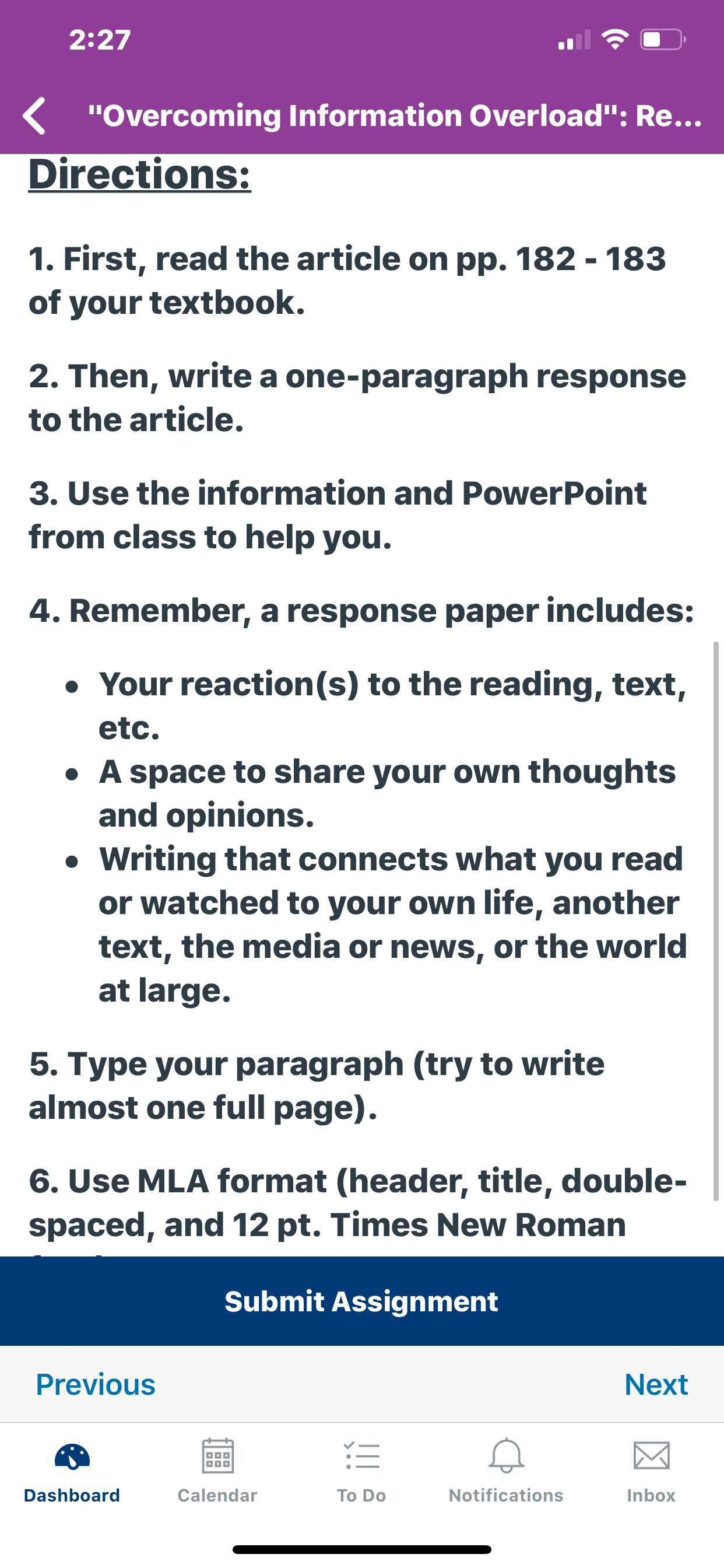Switch to the Calendar tab
Viewport: 724px width, 1568px height.
tap(217, 1471)
